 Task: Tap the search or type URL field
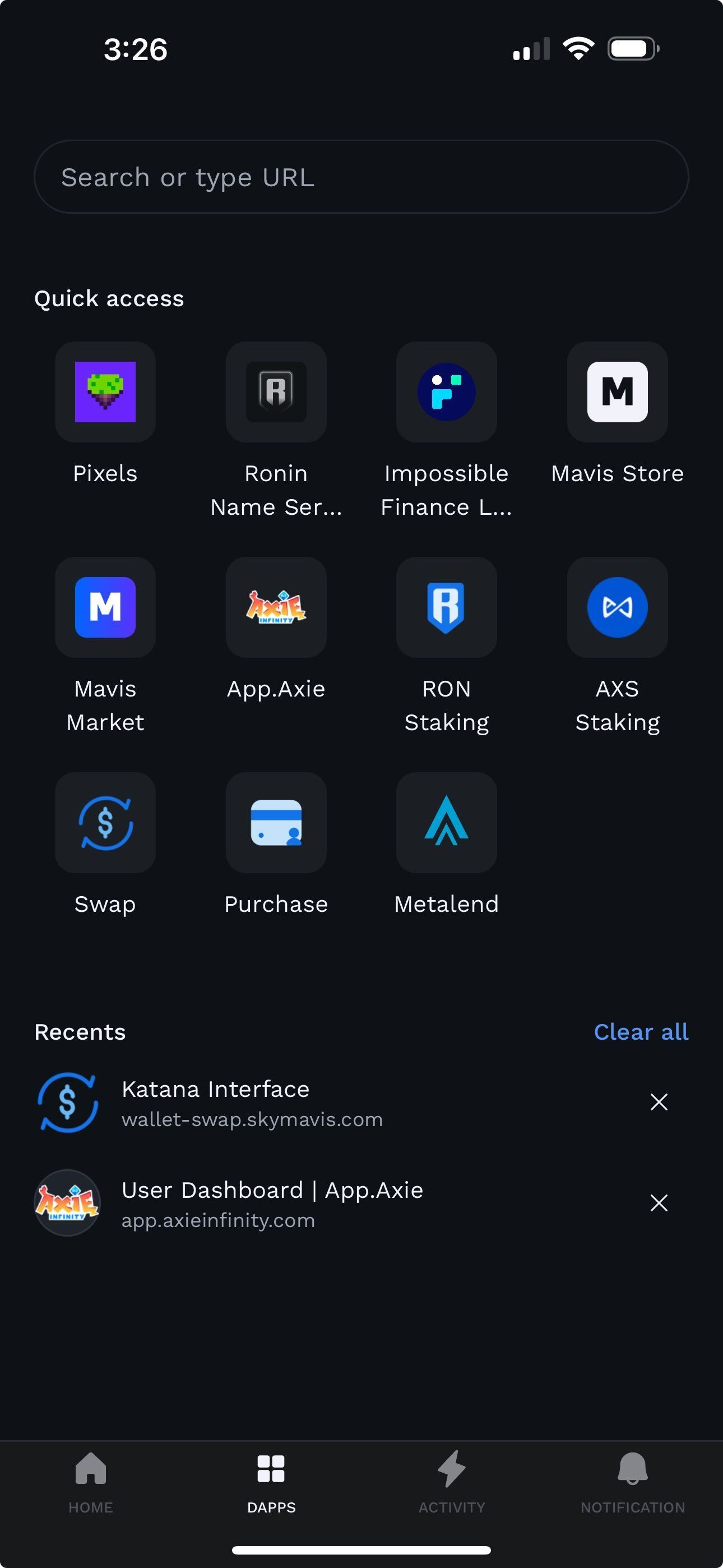click(x=361, y=177)
